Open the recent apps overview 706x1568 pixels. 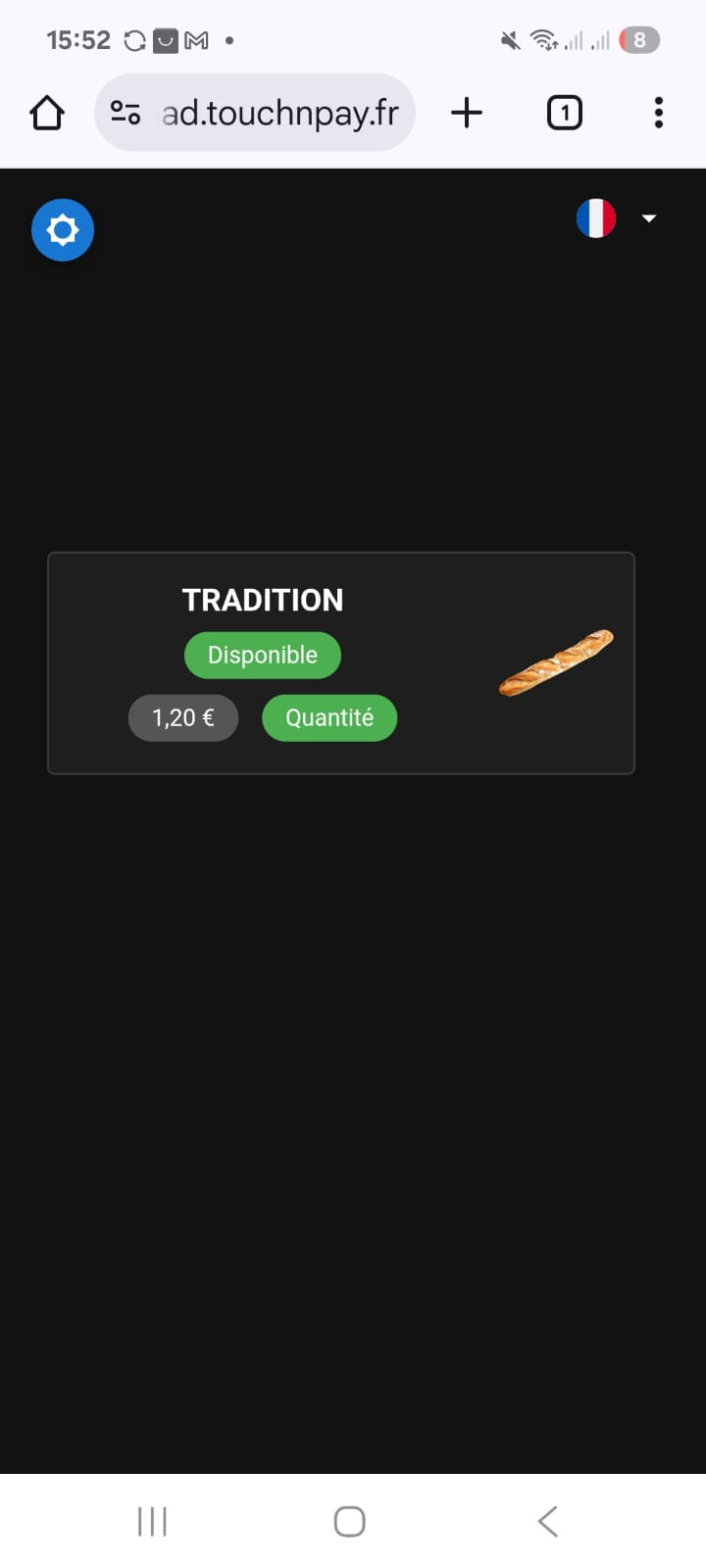(153, 1522)
